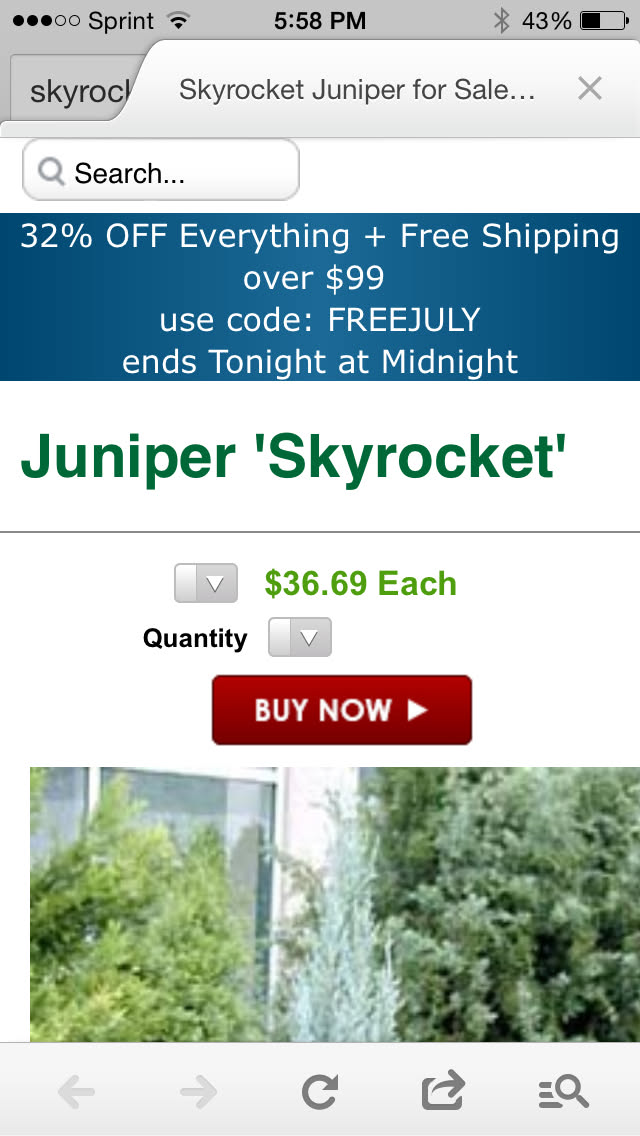This screenshot has width=640, height=1136.
Task: Open the Quantity dropdown
Action: pyautogui.click(x=300, y=638)
